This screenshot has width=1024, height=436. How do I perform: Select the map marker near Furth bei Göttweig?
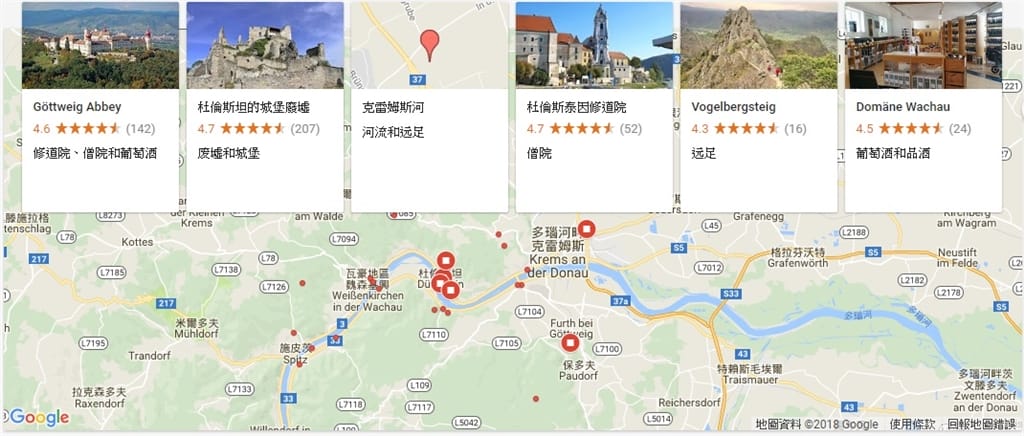coord(570,342)
